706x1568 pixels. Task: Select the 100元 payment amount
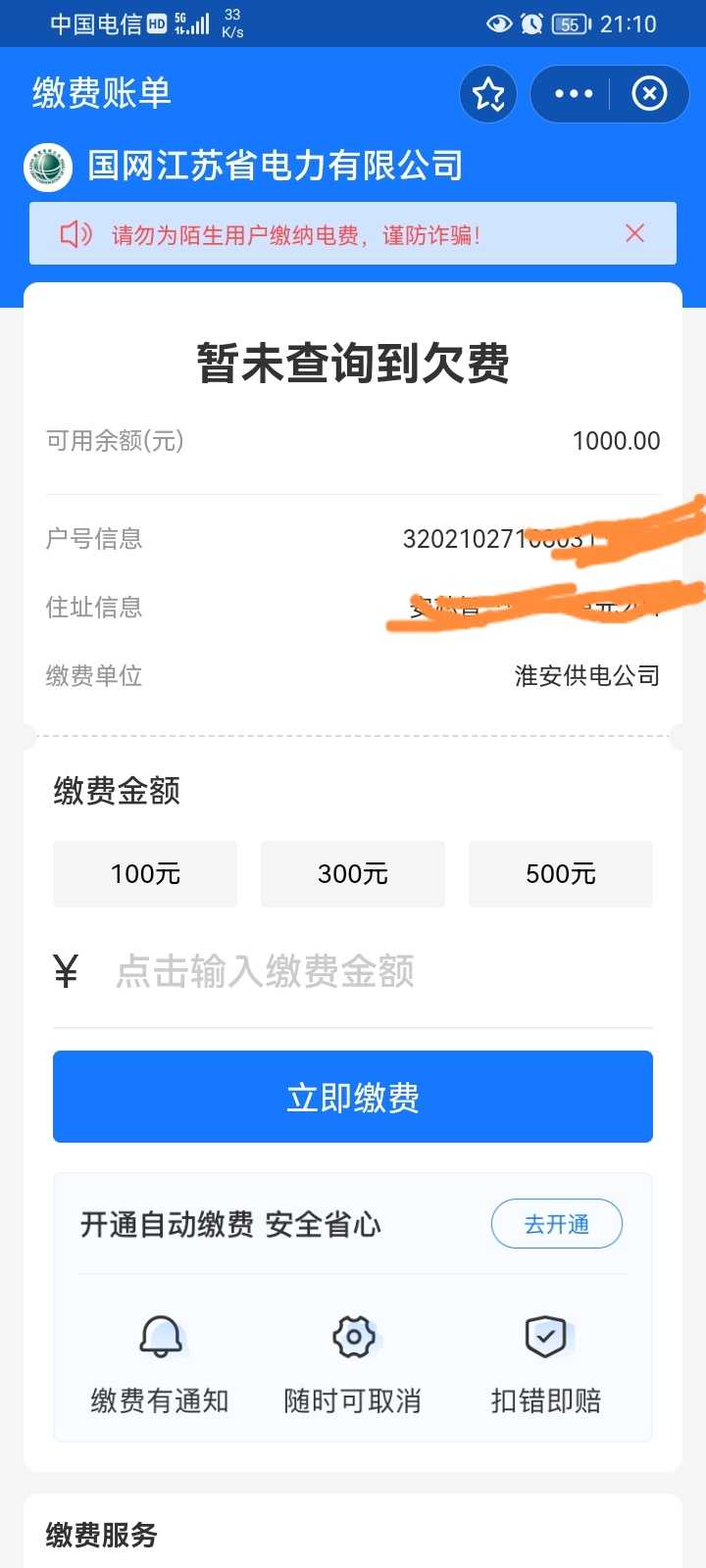(145, 873)
